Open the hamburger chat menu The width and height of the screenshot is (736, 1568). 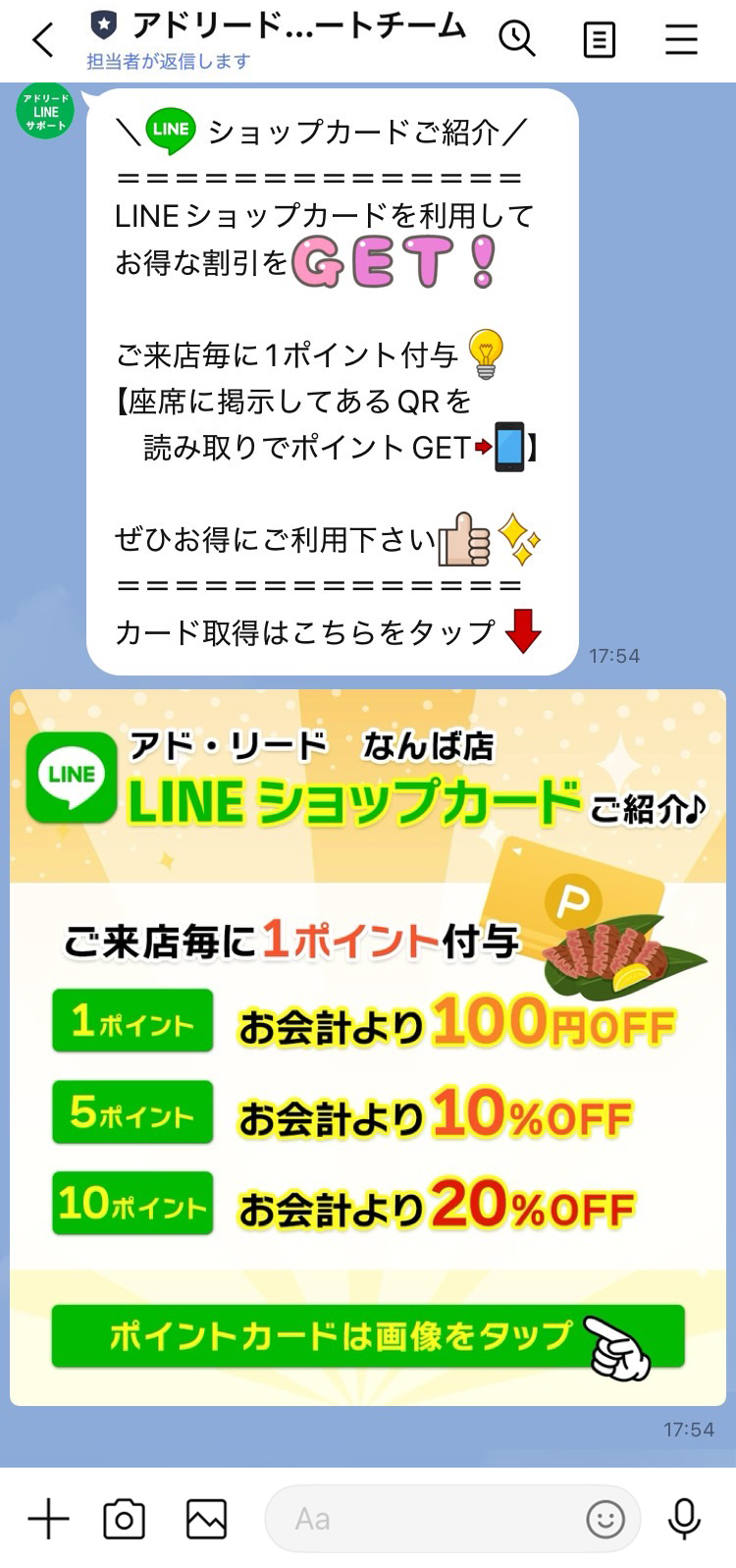681,39
